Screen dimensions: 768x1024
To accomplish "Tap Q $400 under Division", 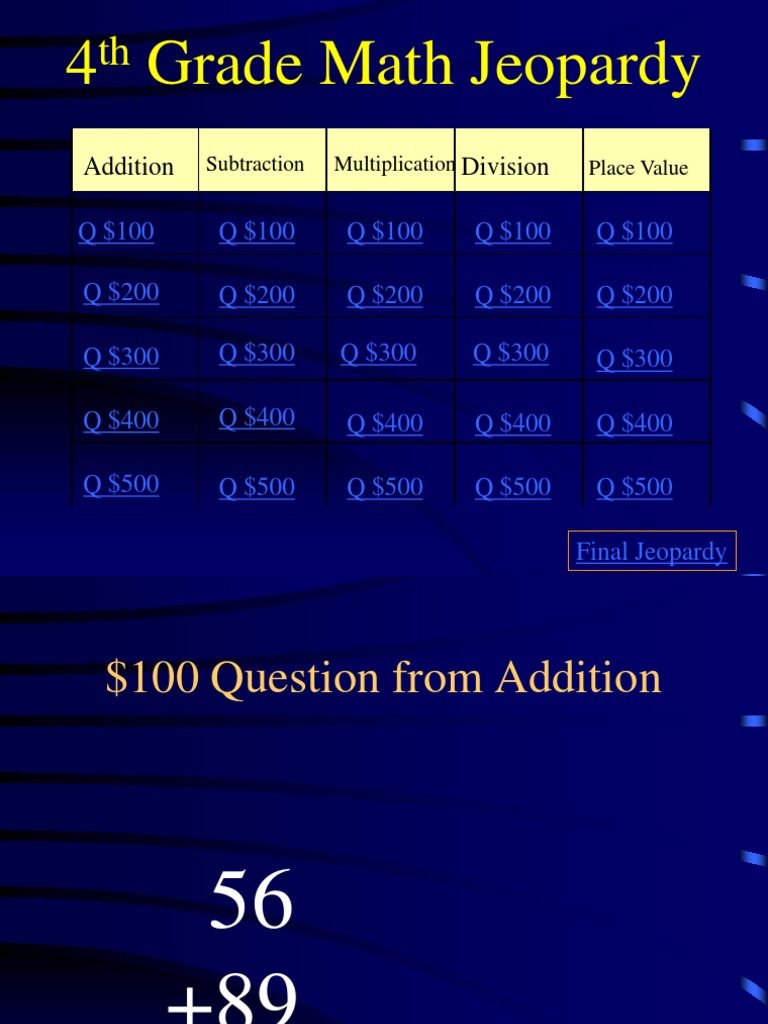I will 513,423.
